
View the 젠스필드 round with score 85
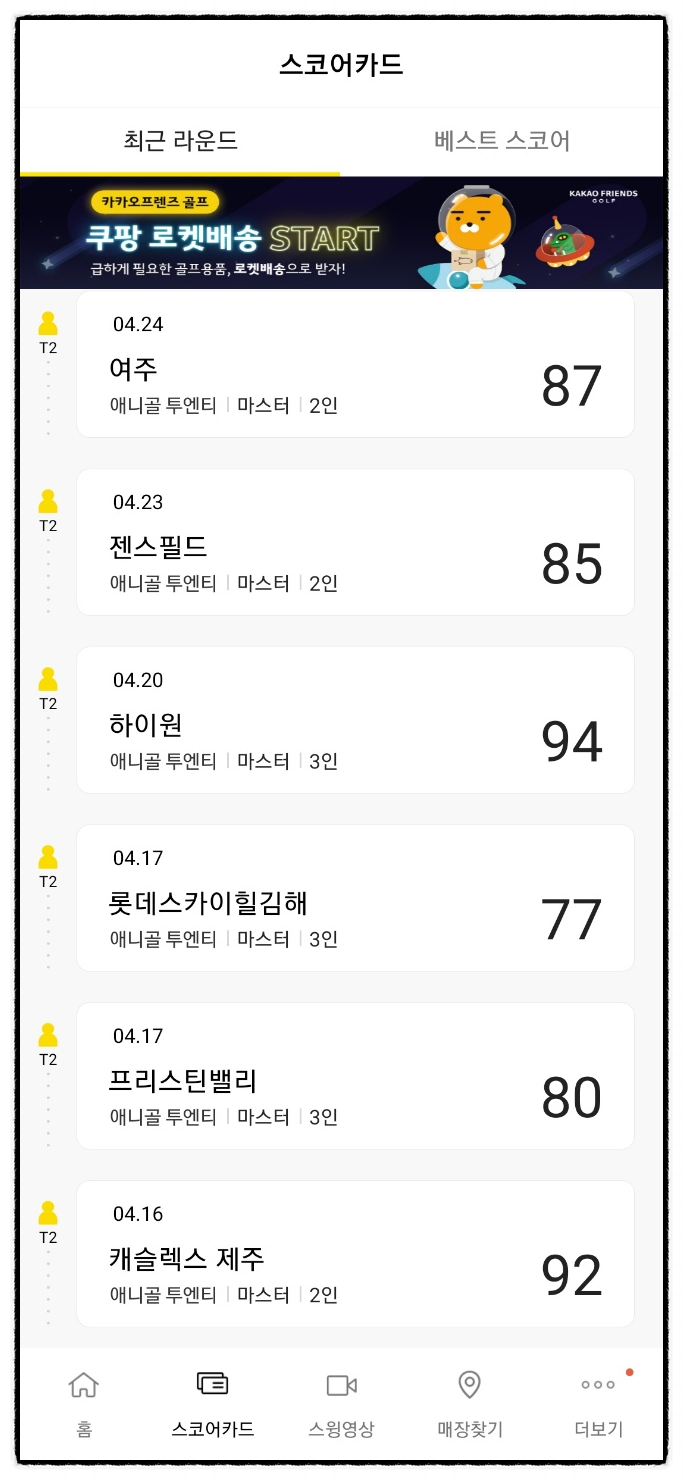pyautogui.click(x=355, y=542)
